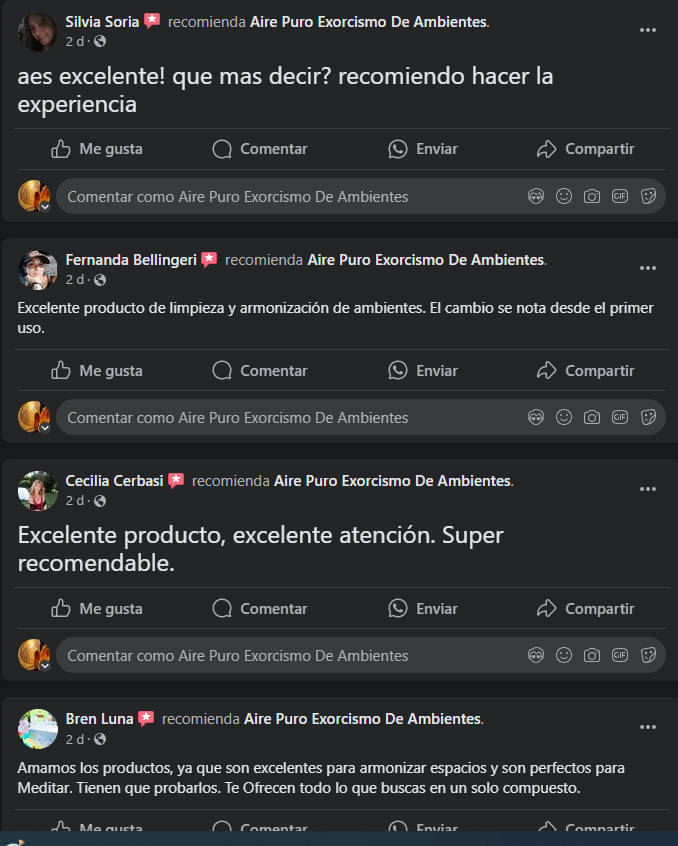
Task: Like Silvia Soria's recommendation
Action: [x=97, y=149]
